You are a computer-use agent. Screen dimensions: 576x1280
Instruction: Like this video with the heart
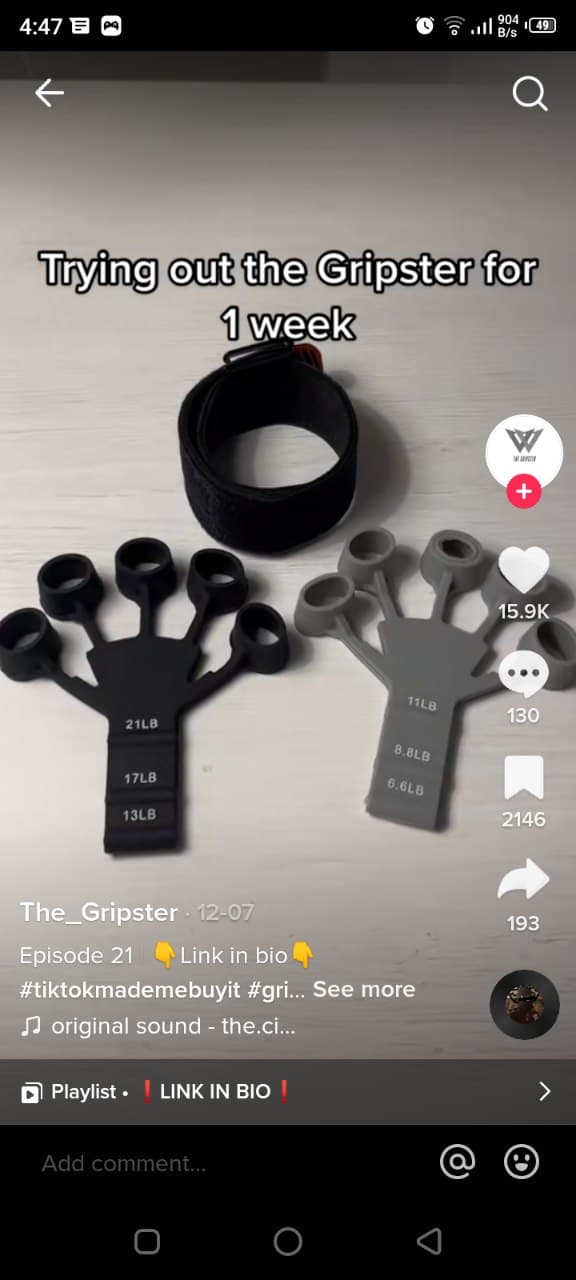[524, 571]
